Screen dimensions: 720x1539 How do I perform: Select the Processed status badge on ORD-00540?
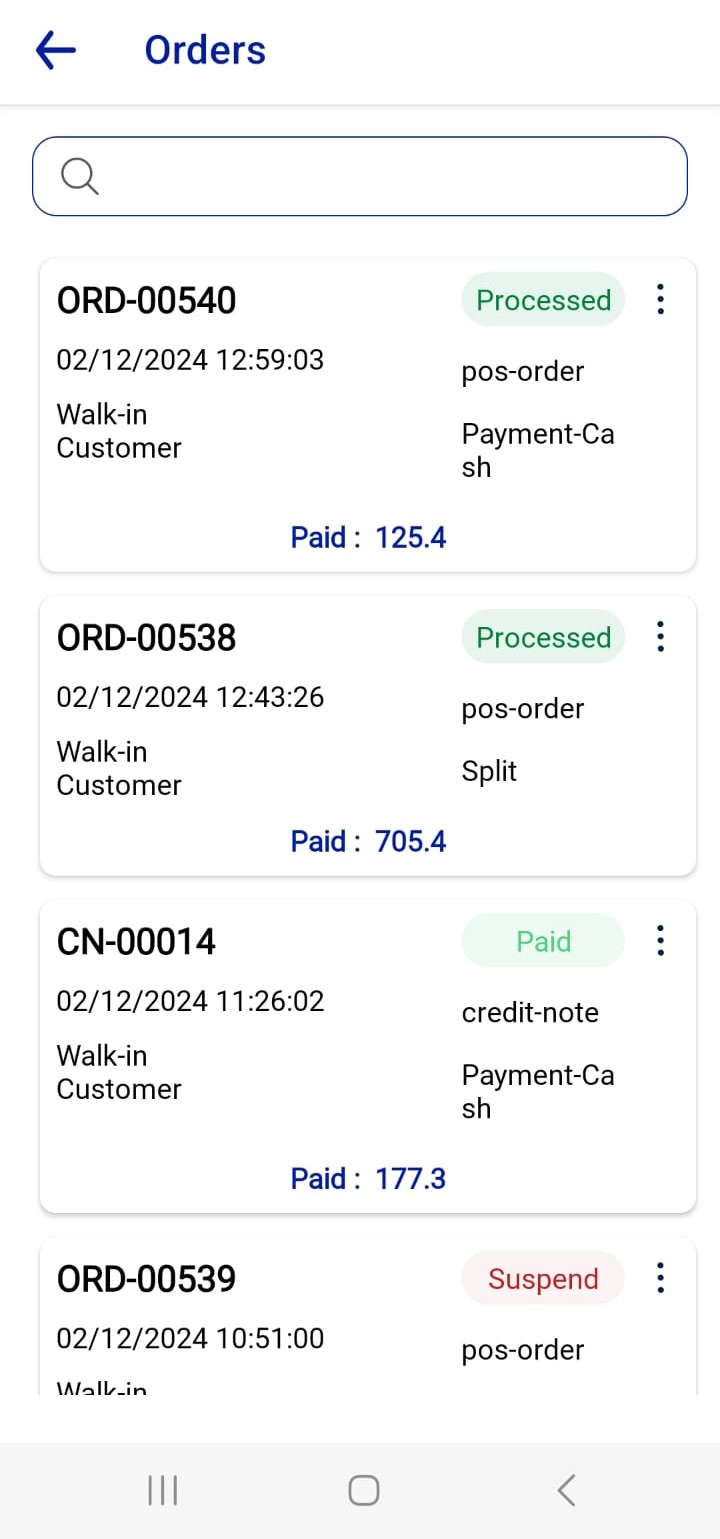click(x=542, y=300)
